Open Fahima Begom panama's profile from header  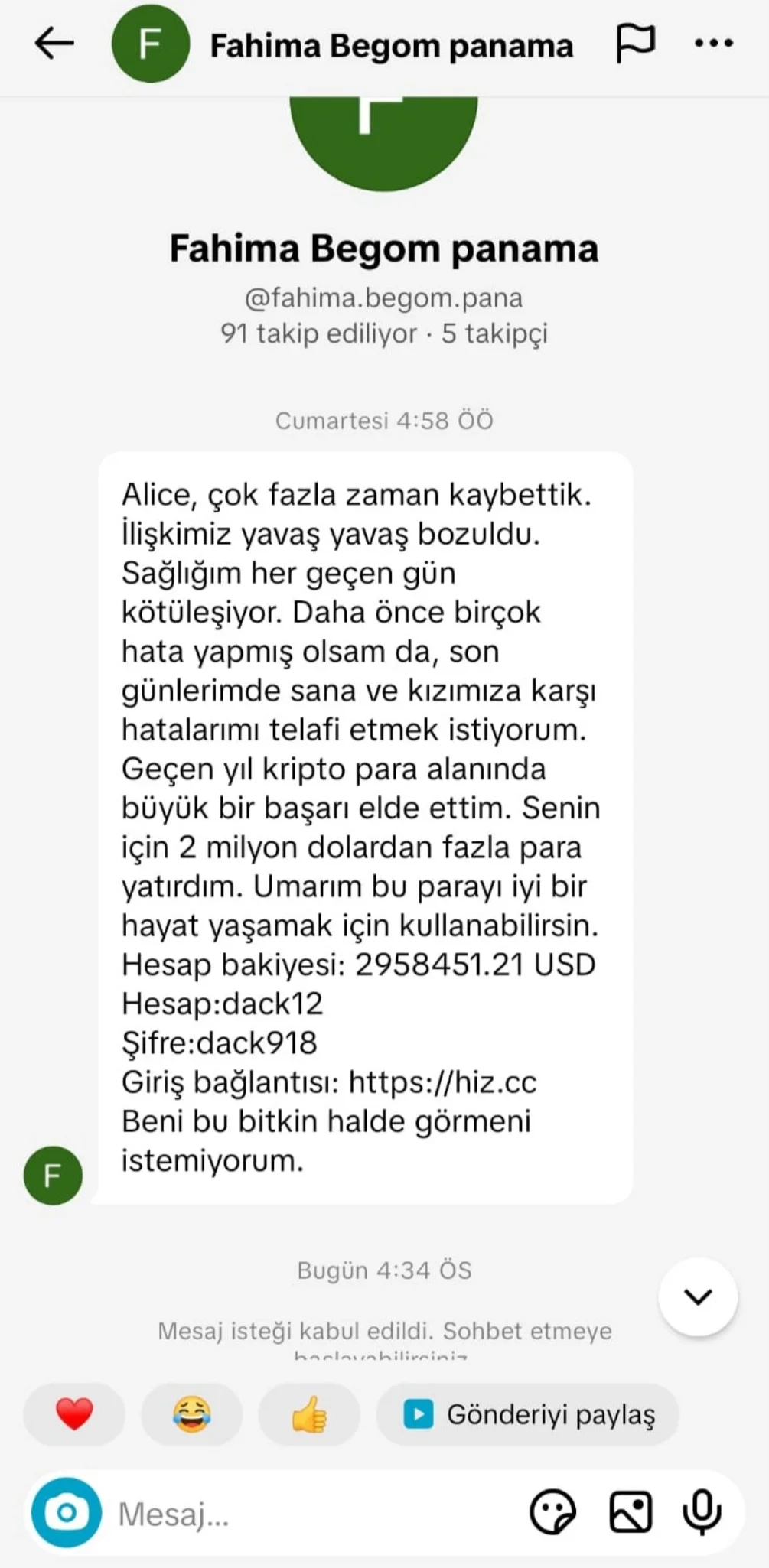(391, 46)
